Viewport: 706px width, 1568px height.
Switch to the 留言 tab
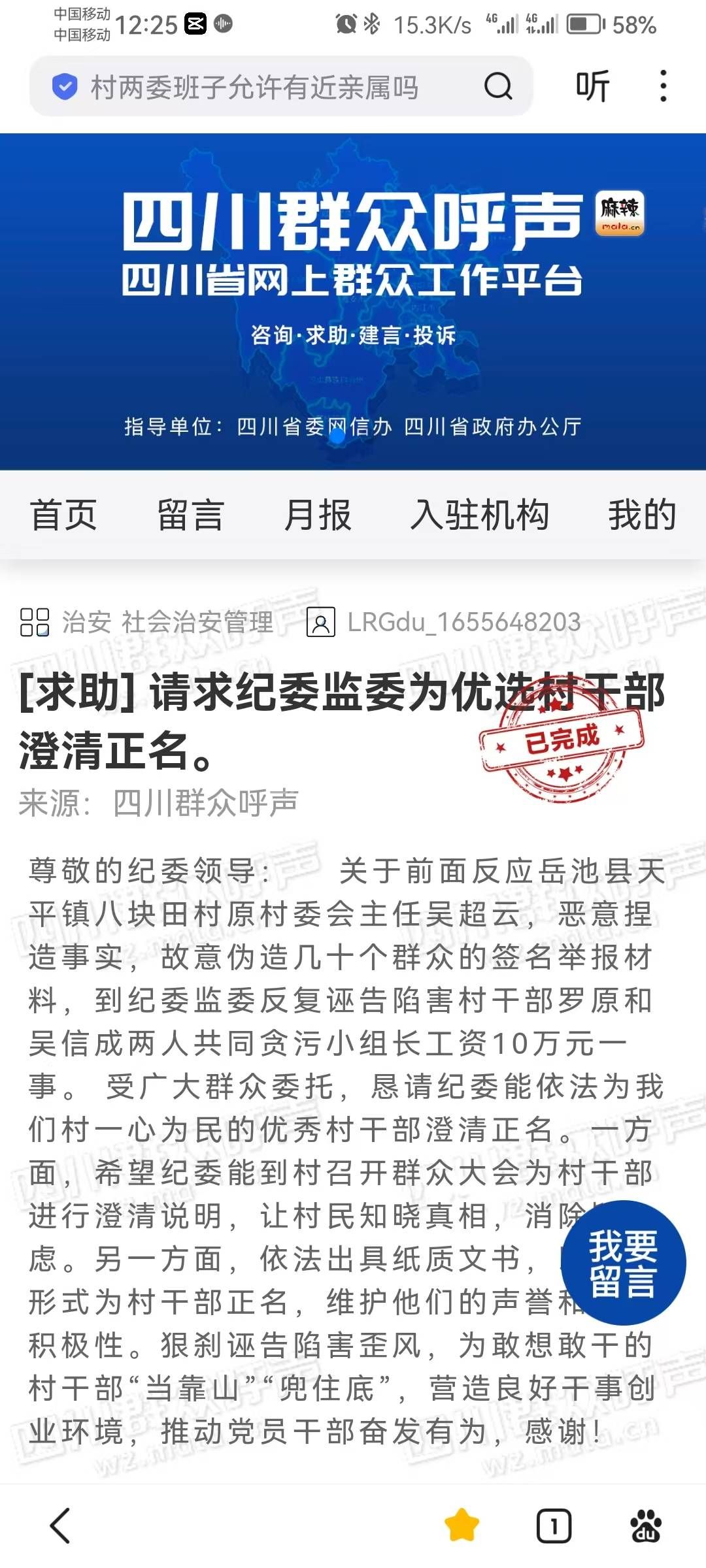[x=190, y=515]
